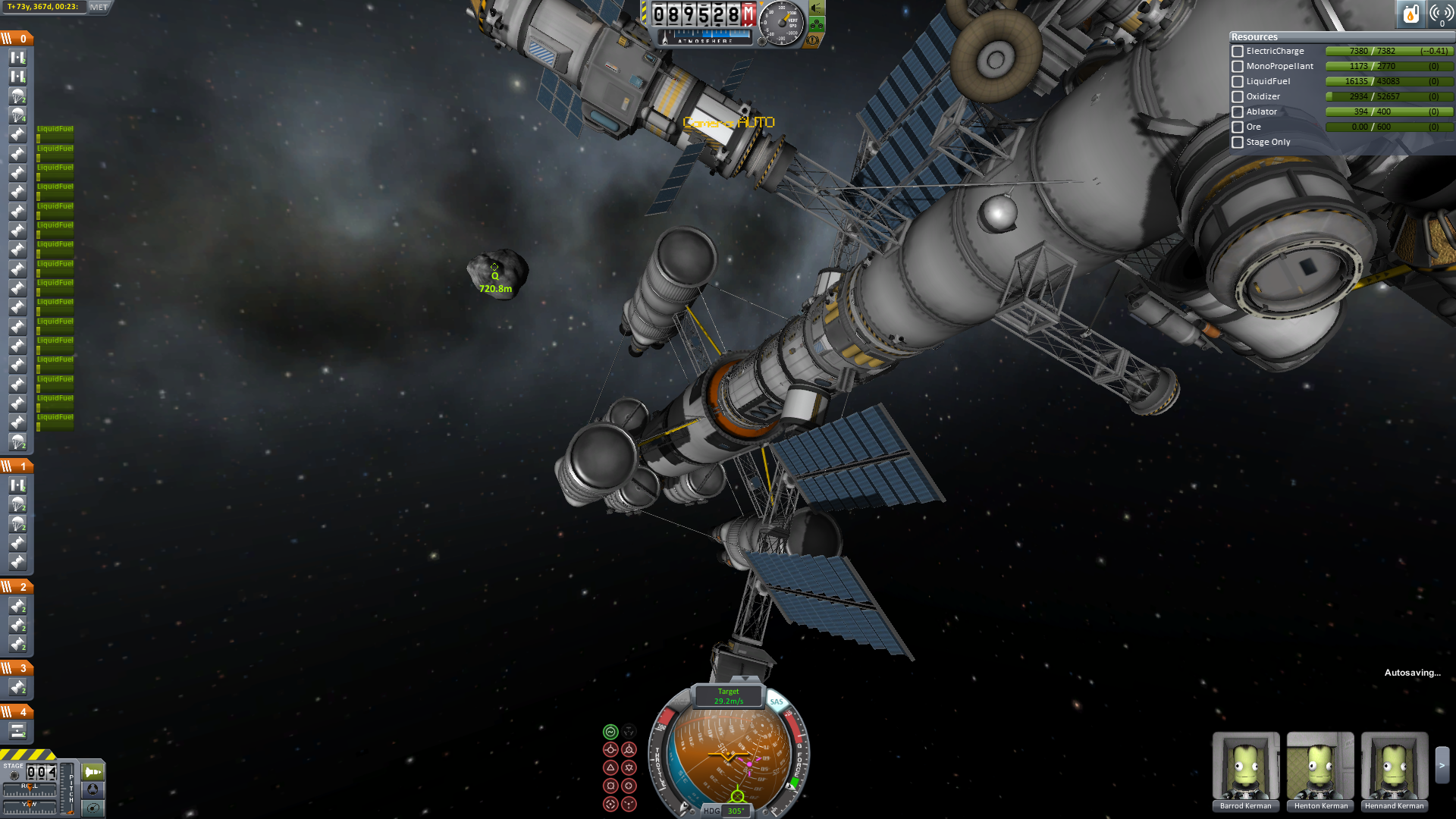Tick the Oxidizer resource checkbox
Viewport: 1456px width, 819px height.
pos(1238,97)
